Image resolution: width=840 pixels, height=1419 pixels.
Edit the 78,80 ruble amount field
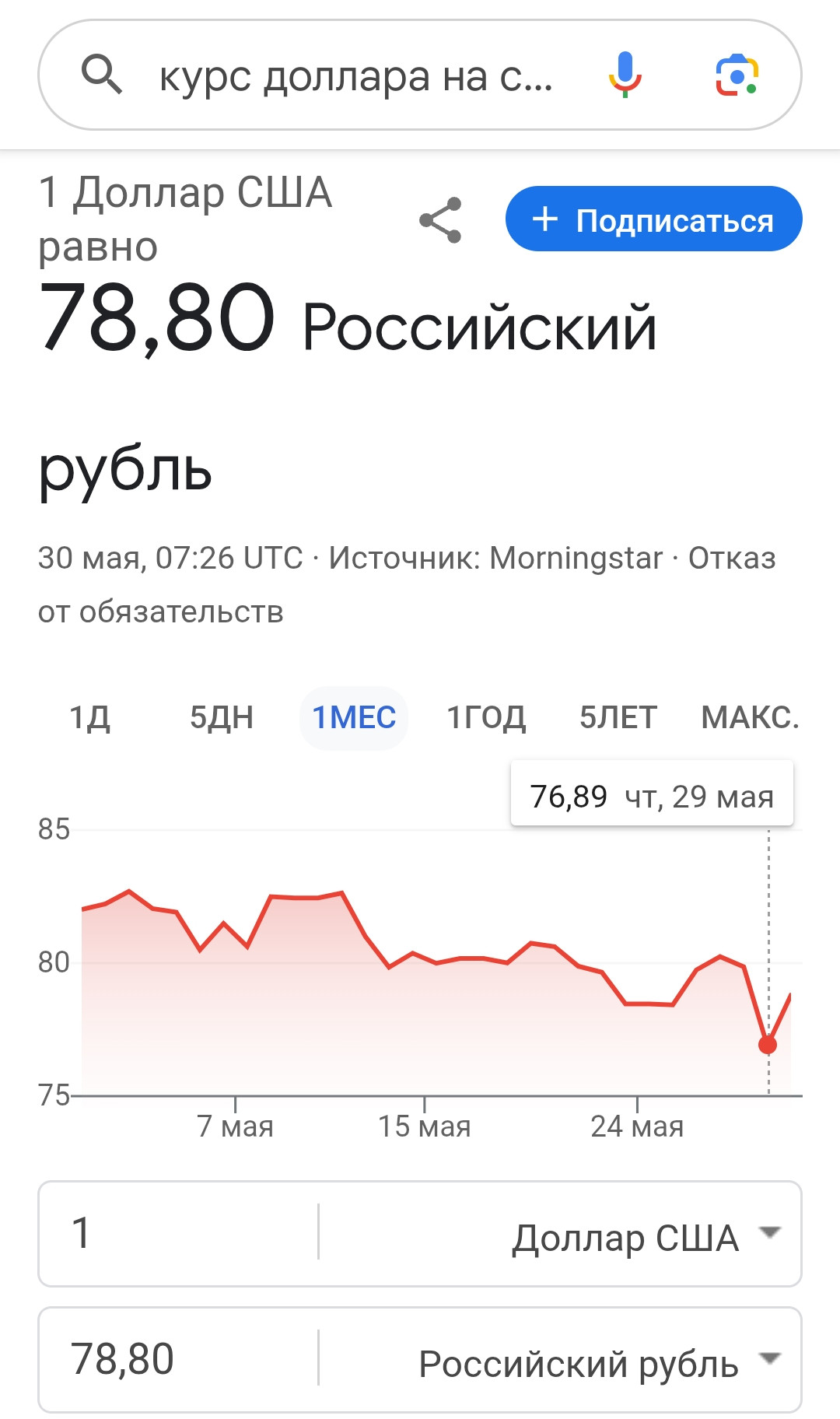(x=179, y=1360)
